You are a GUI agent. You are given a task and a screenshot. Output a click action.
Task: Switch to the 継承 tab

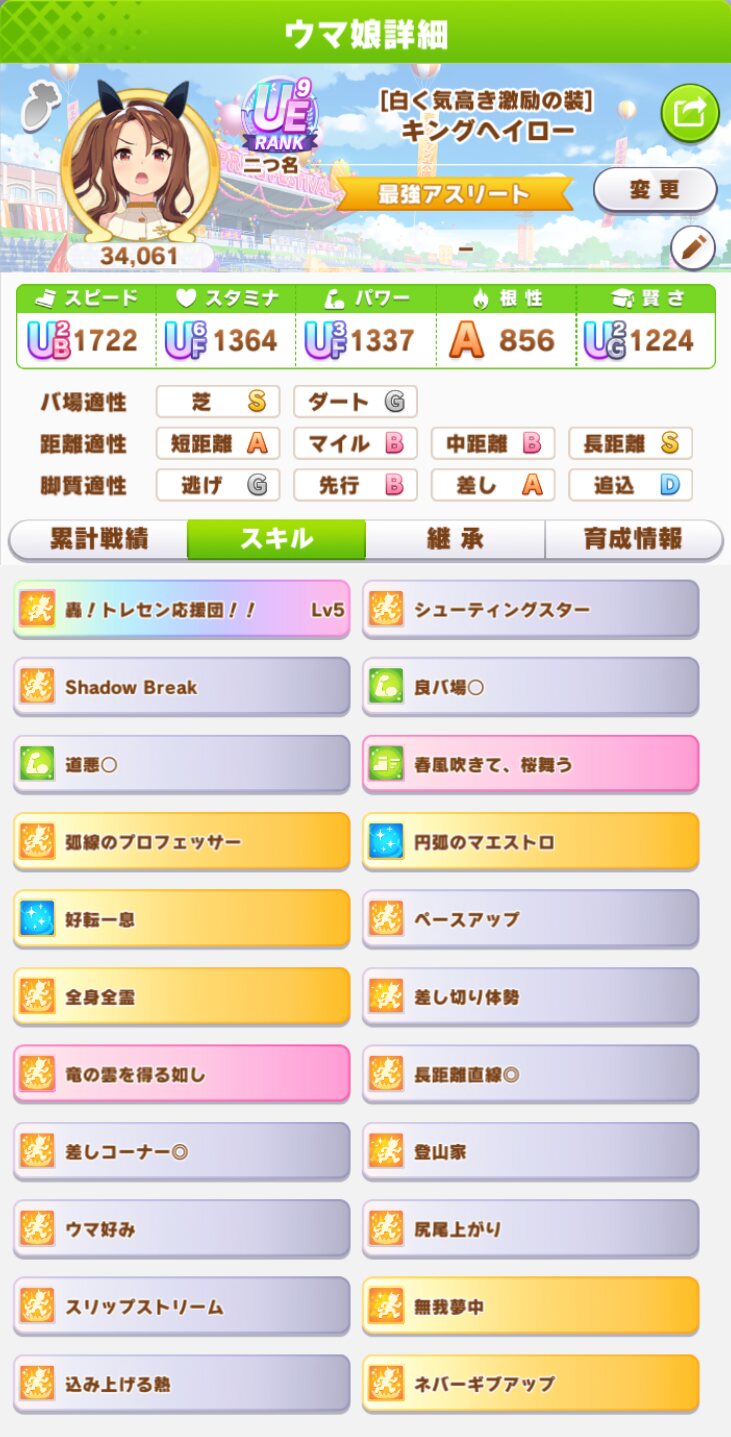point(455,540)
